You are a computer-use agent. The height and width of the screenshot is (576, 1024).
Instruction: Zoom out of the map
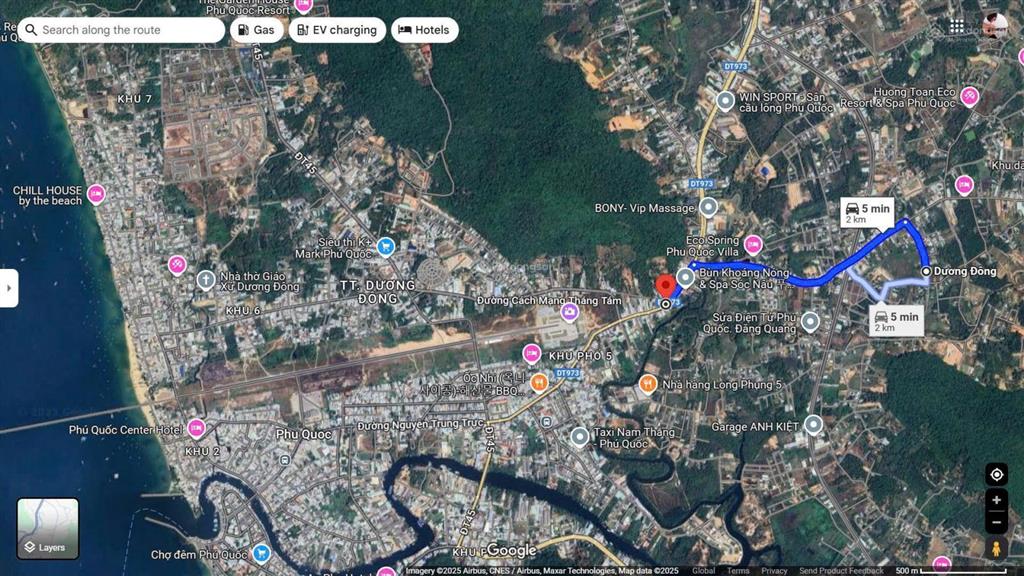pyautogui.click(x=996, y=522)
